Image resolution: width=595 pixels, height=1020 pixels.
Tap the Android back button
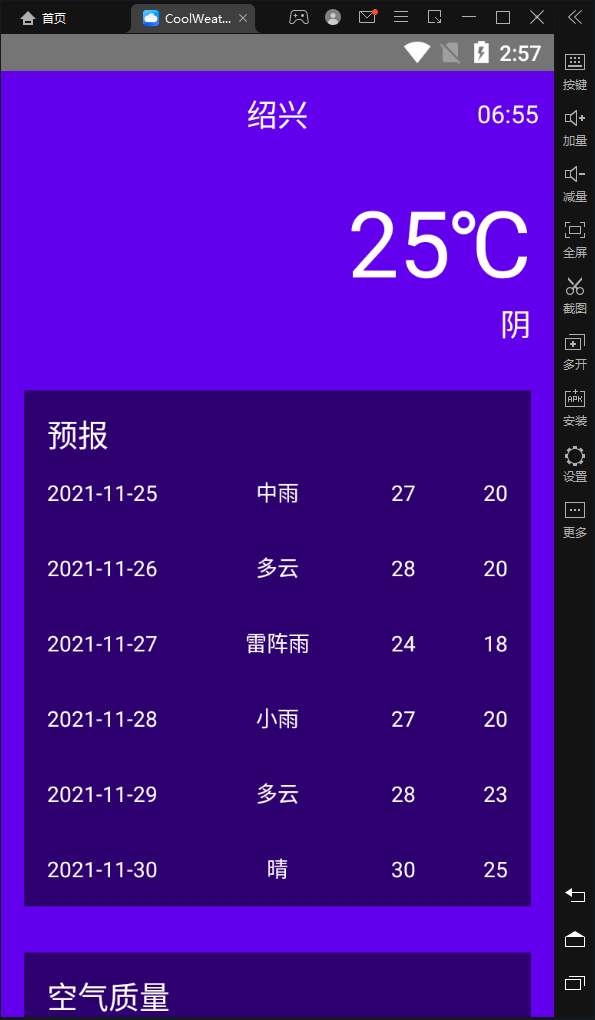pos(575,895)
